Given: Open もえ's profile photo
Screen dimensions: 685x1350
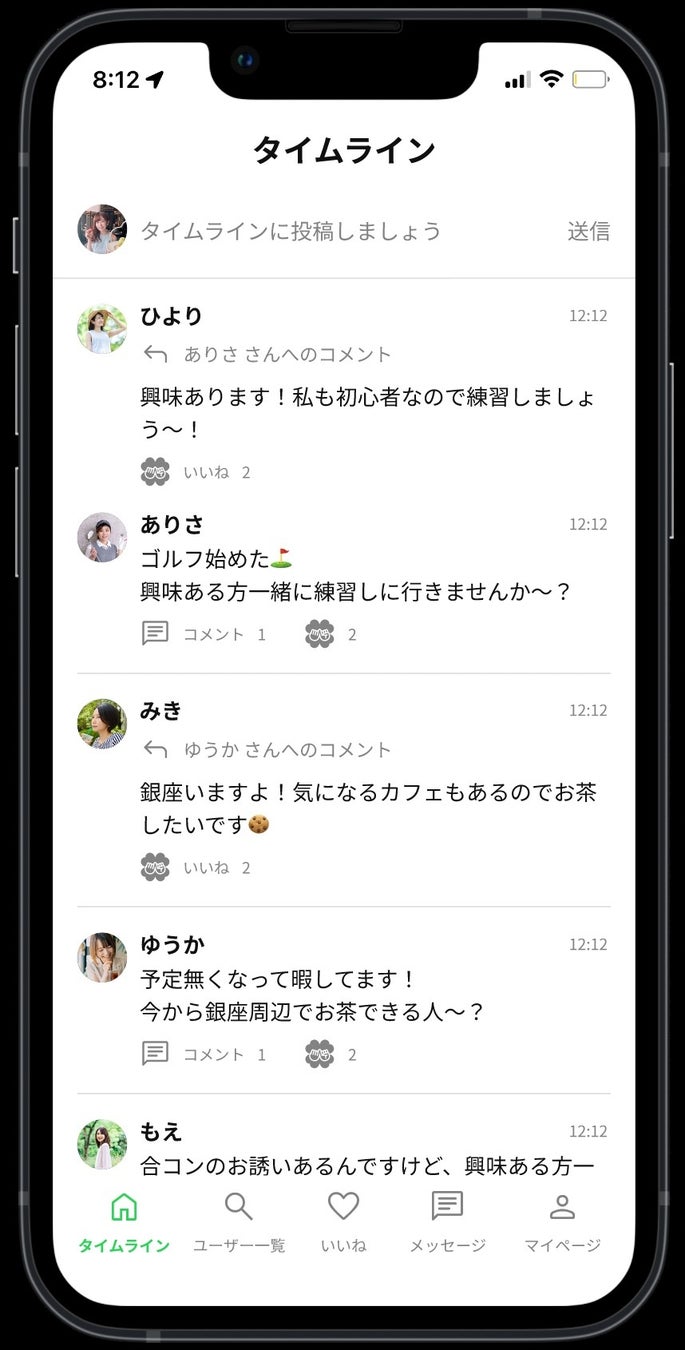Looking at the screenshot, I should click(102, 1144).
